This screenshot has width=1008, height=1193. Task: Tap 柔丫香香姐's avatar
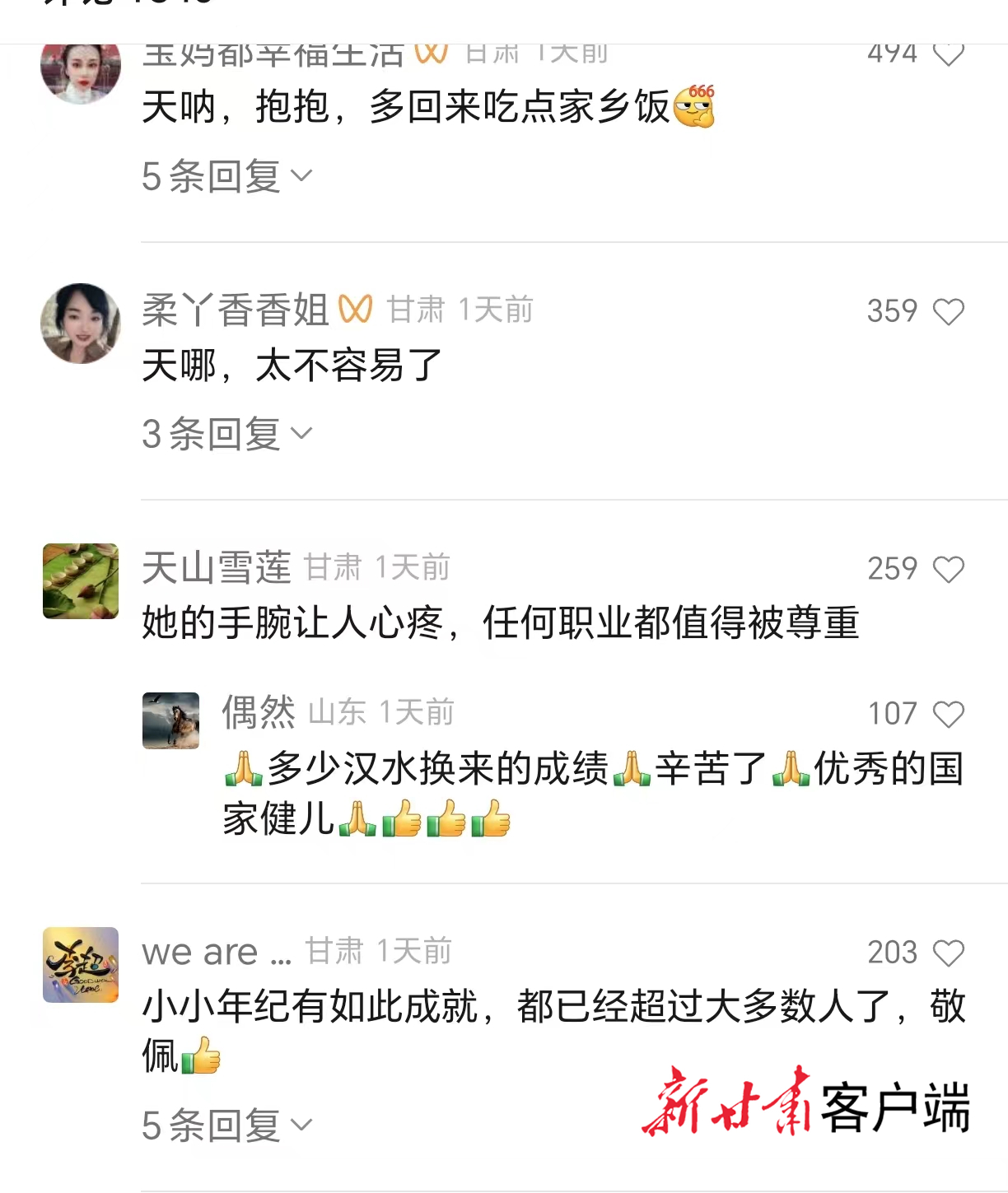tap(80, 324)
